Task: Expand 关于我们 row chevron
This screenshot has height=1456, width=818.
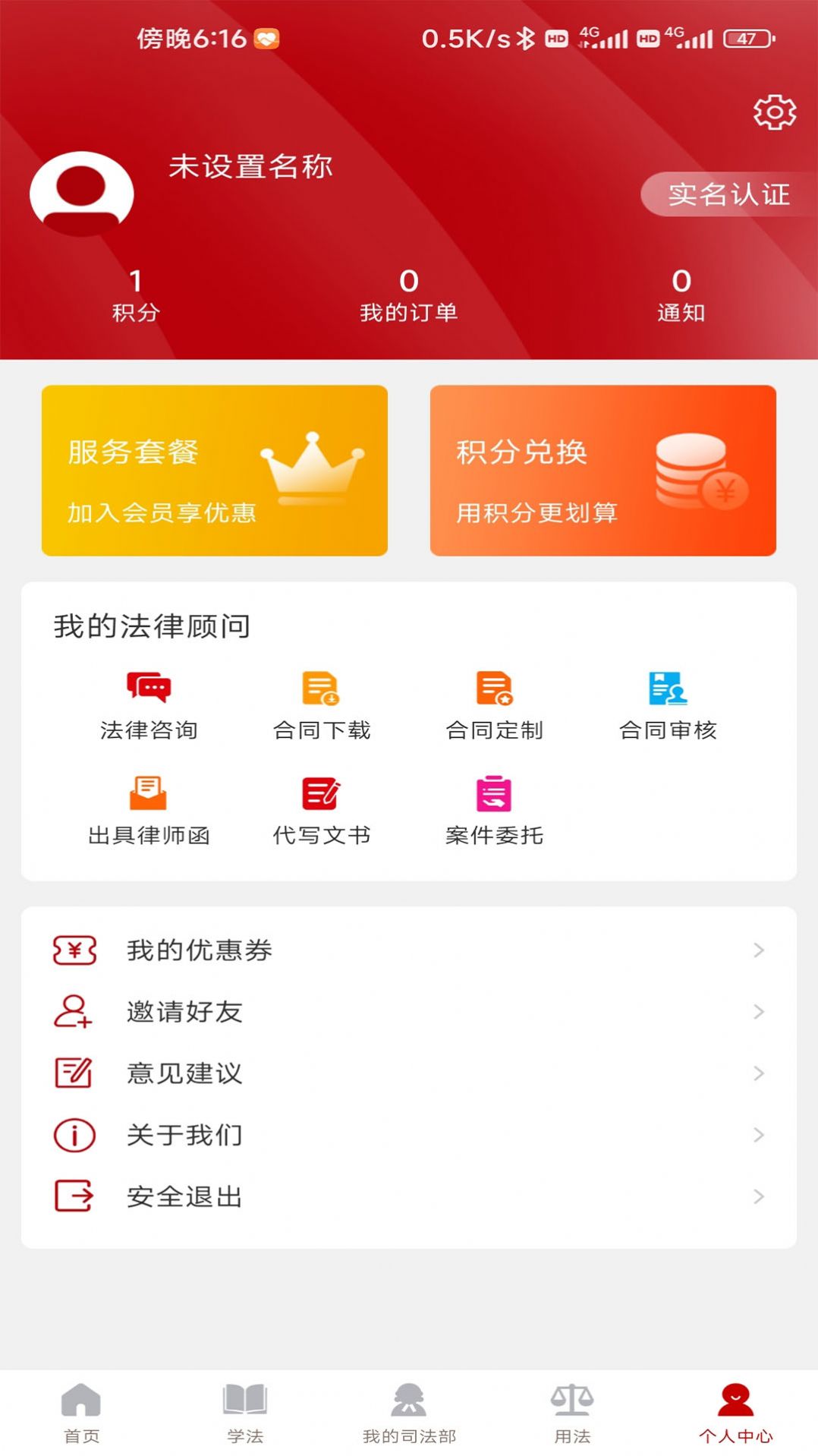Action: click(x=758, y=1136)
